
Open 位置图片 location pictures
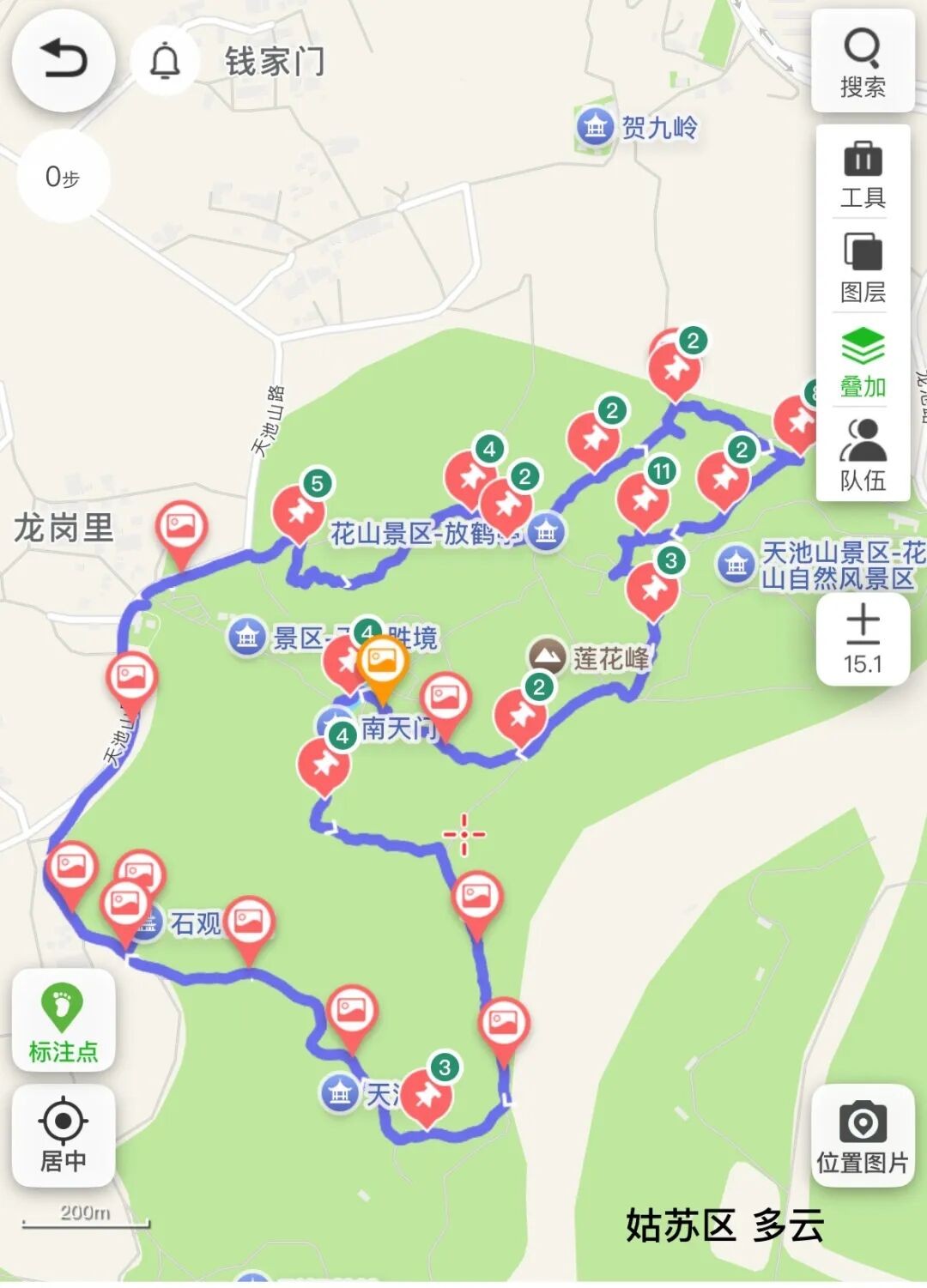[863, 1133]
